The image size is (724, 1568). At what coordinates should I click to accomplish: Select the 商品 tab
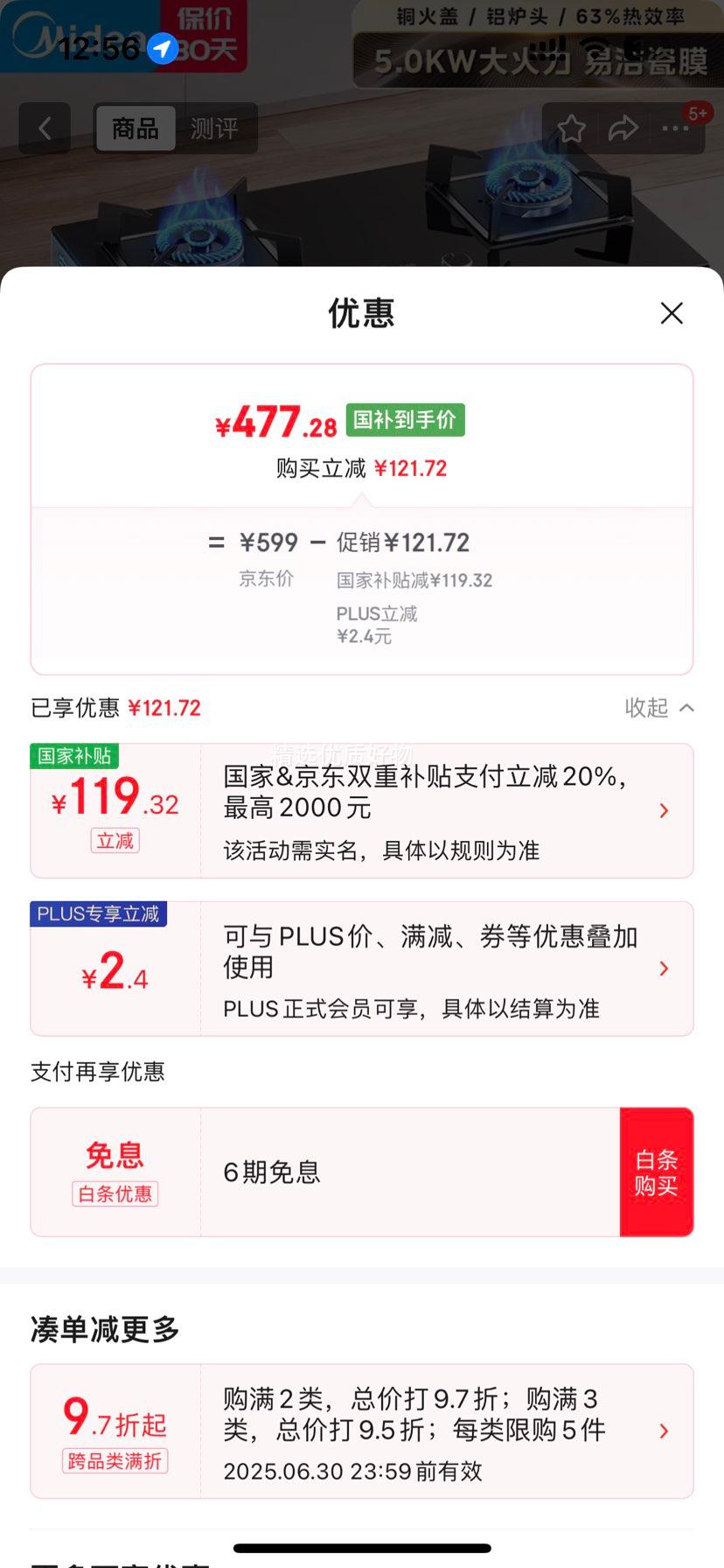tap(136, 128)
